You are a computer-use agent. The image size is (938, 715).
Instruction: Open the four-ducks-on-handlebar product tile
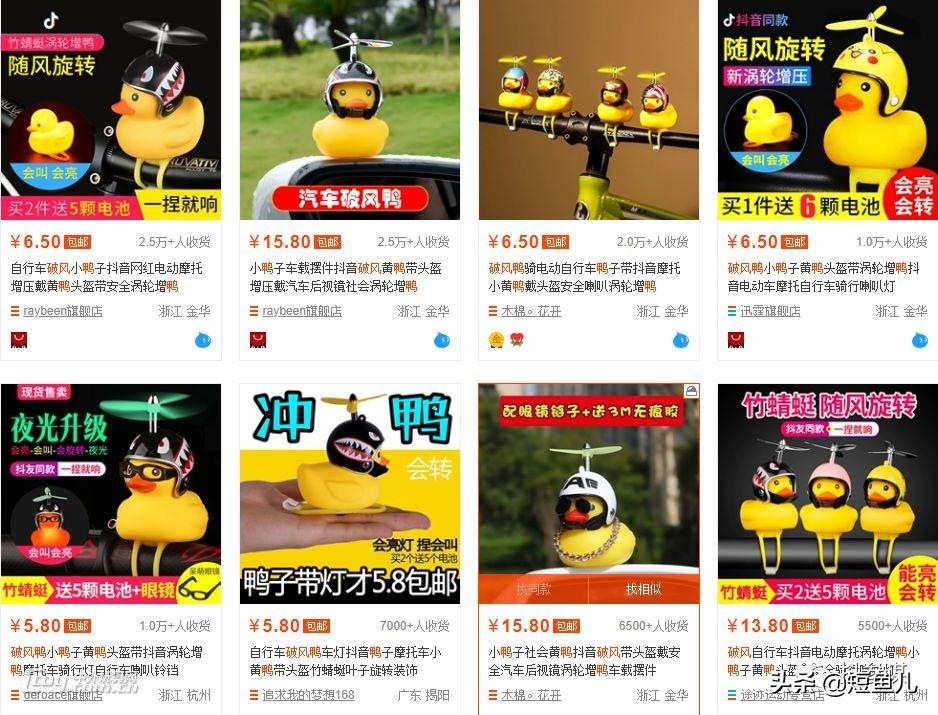tap(588, 110)
